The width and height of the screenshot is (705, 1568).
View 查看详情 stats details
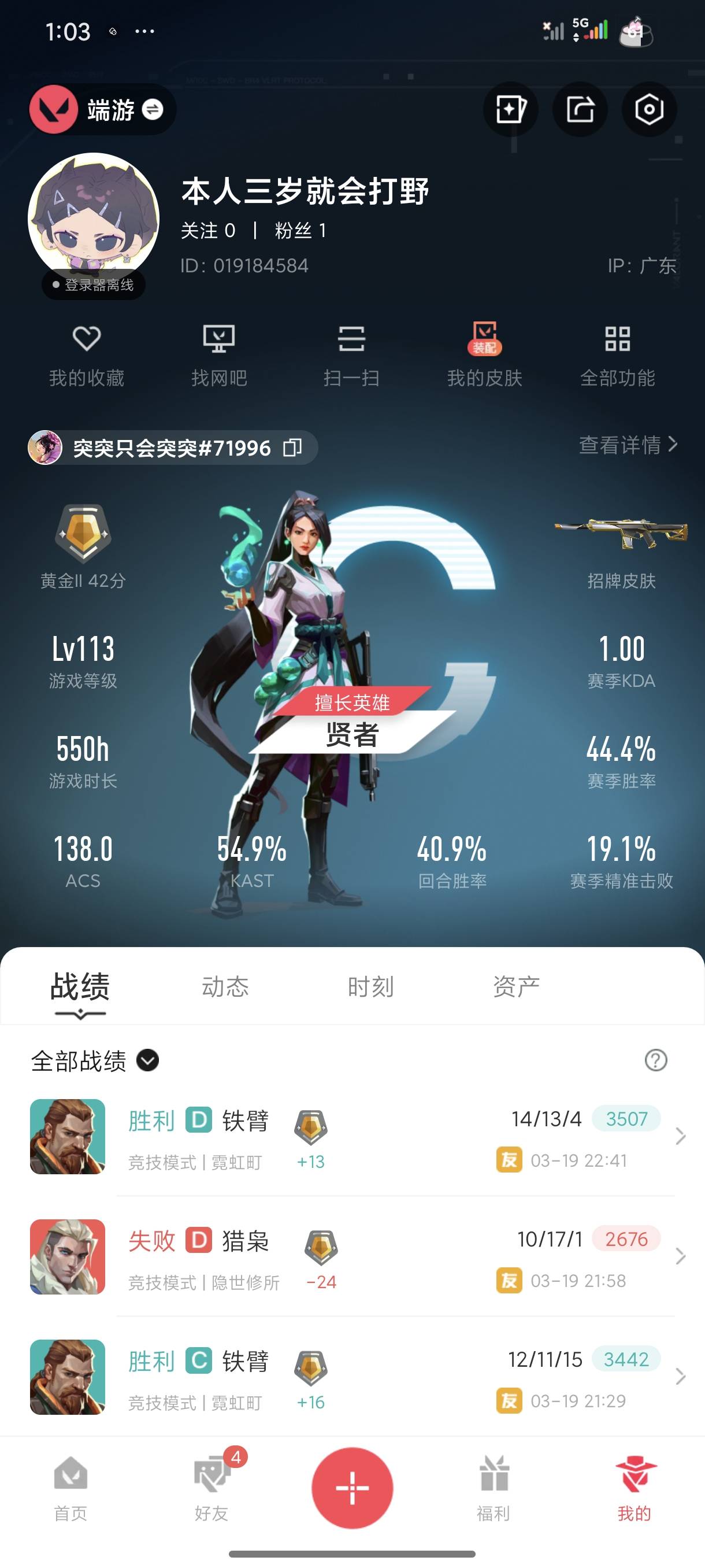tap(628, 445)
